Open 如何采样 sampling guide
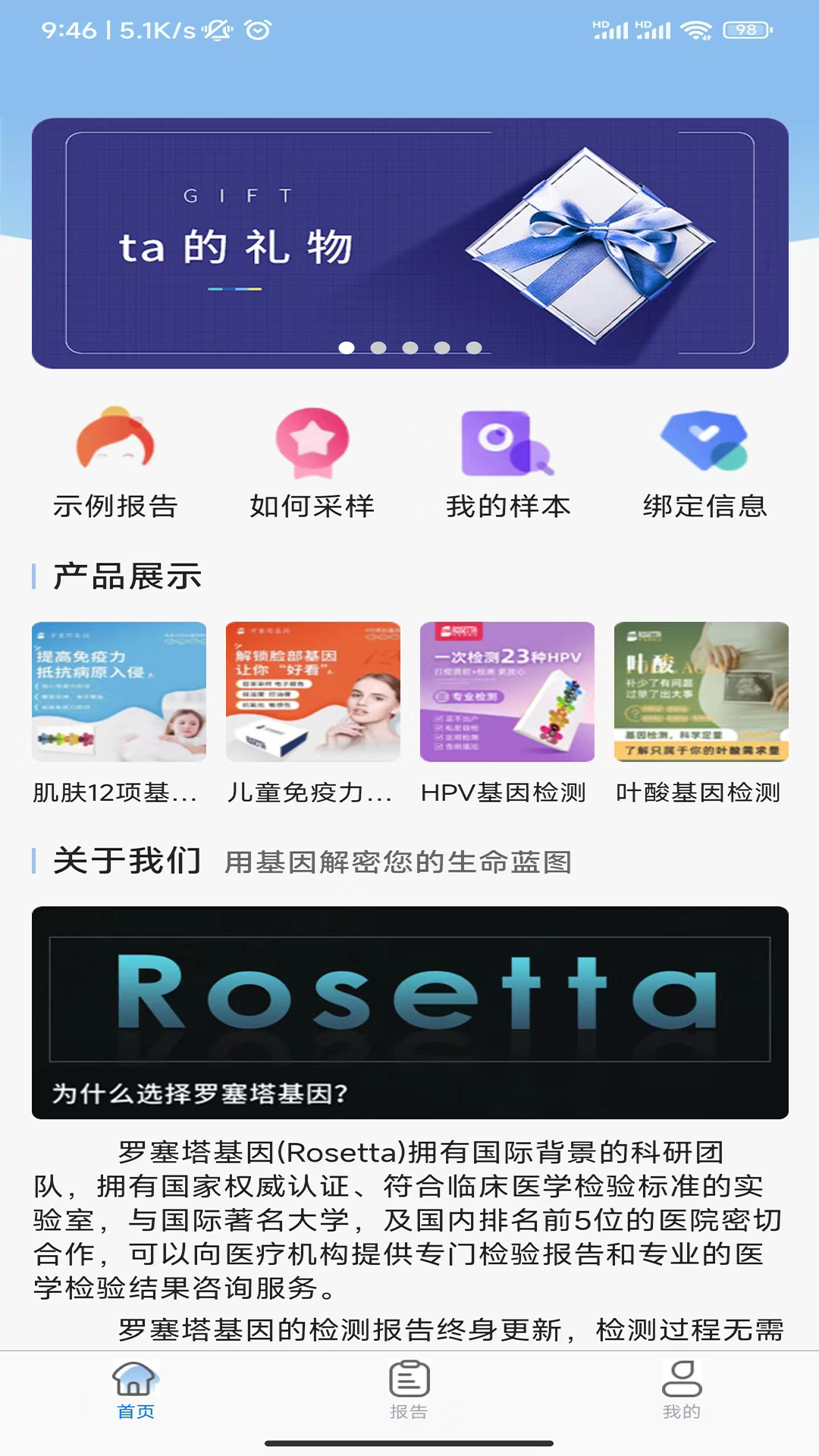Image resolution: width=819 pixels, height=1456 pixels. pos(312,463)
